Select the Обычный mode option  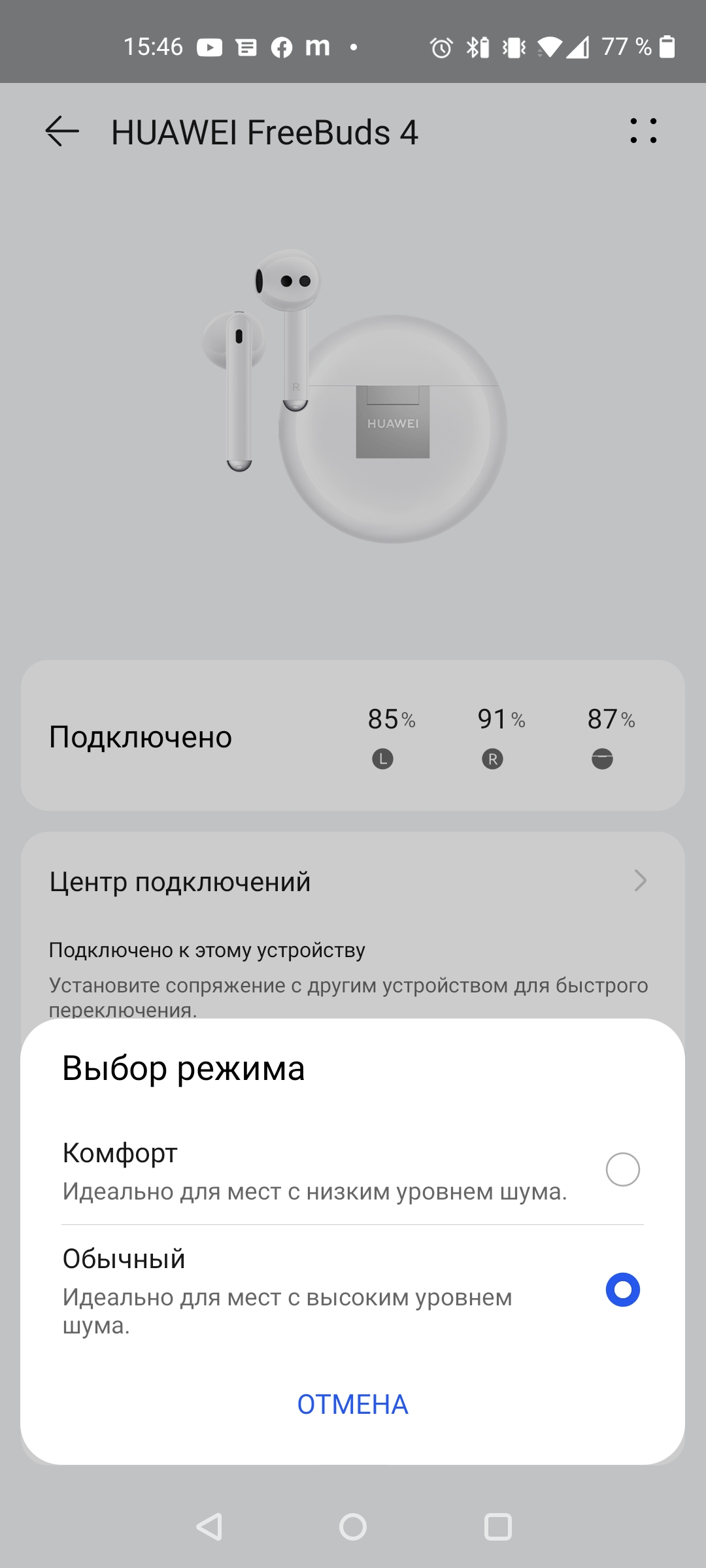coord(622,1290)
